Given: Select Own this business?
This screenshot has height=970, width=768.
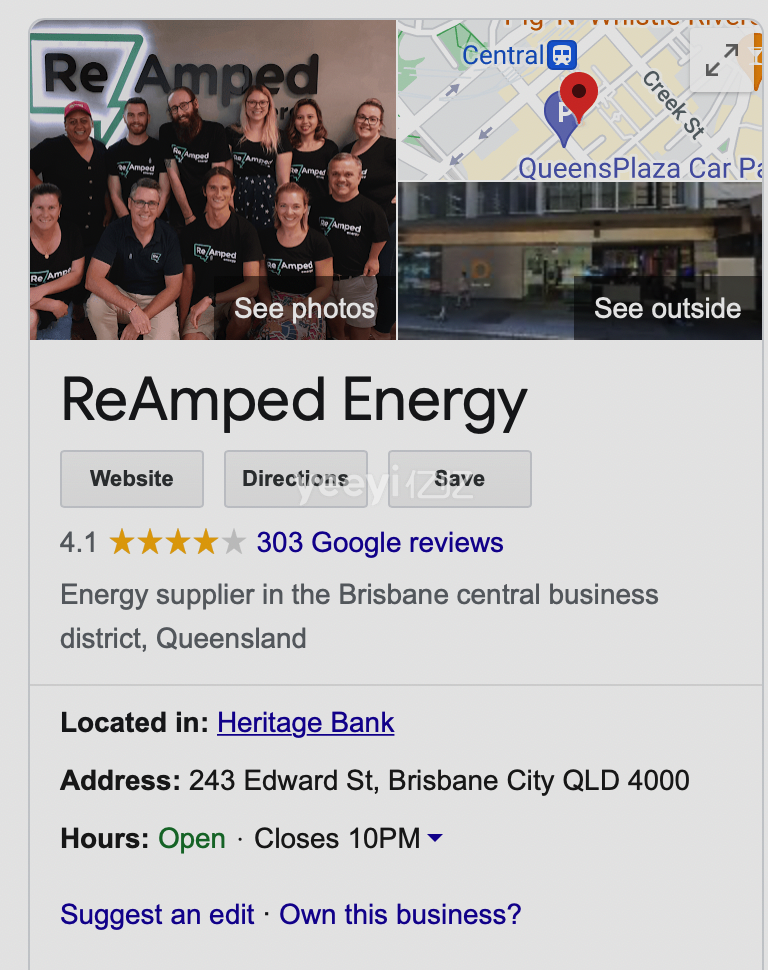Looking at the screenshot, I should click(400, 915).
